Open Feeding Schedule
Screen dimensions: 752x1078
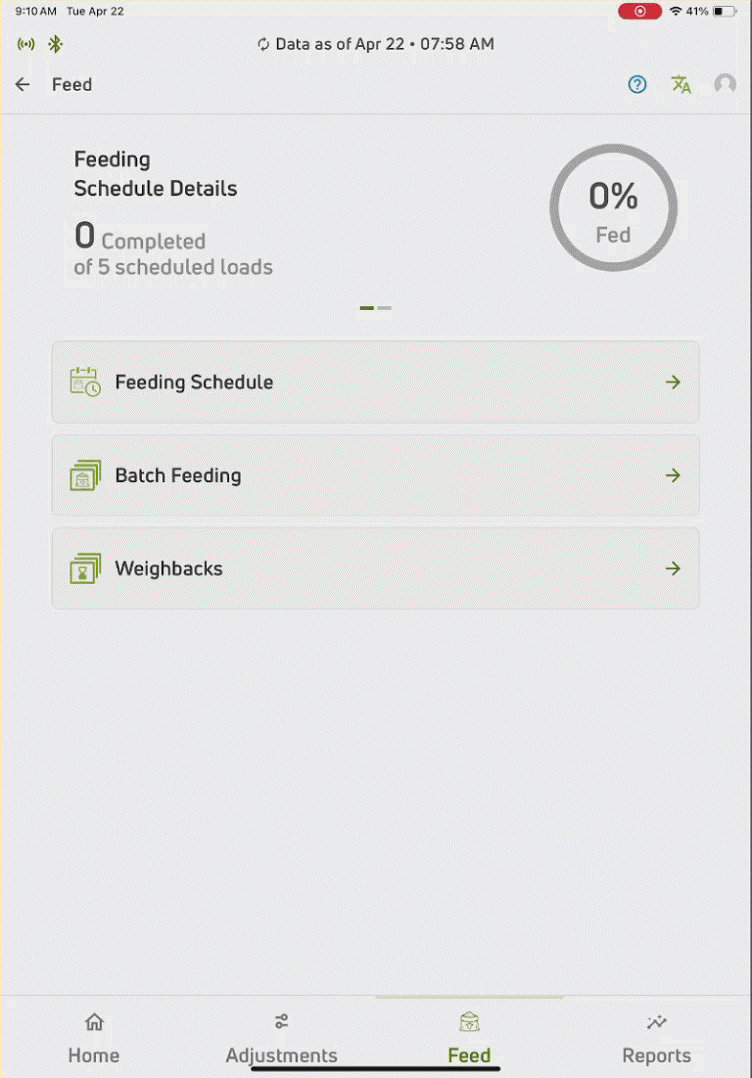coord(375,382)
